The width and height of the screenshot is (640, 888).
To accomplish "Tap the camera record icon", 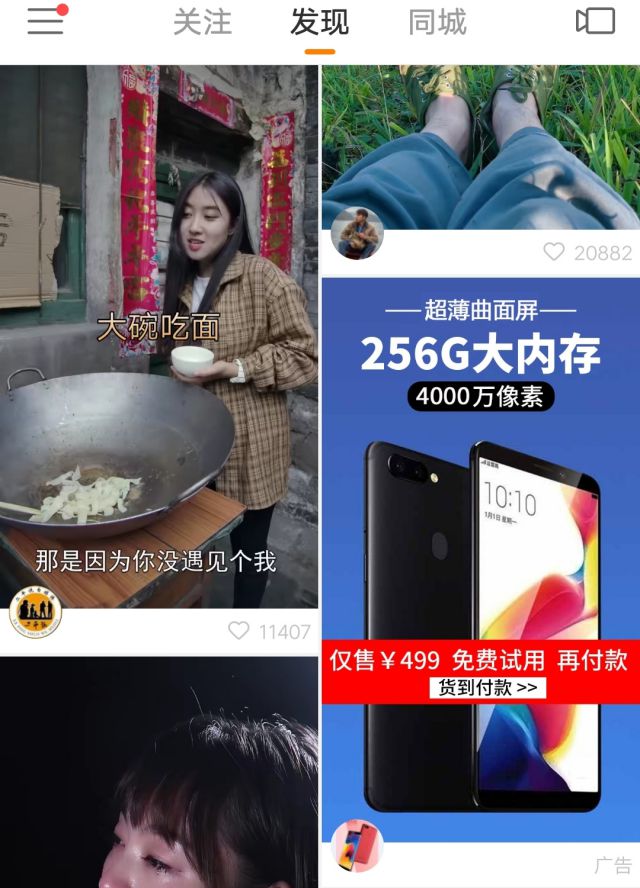I will coord(595,22).
